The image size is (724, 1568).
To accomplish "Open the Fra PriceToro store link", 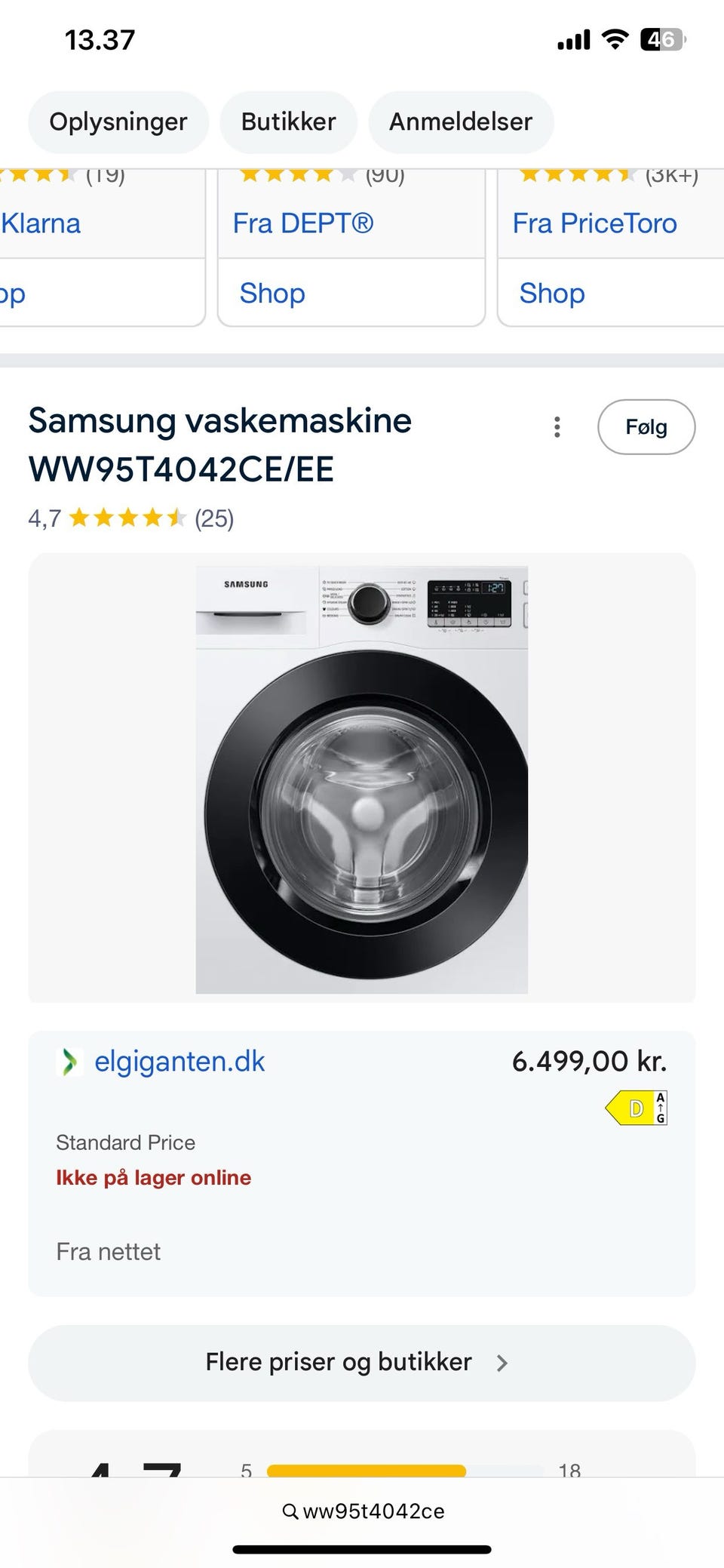I will [x=595, y=223].
